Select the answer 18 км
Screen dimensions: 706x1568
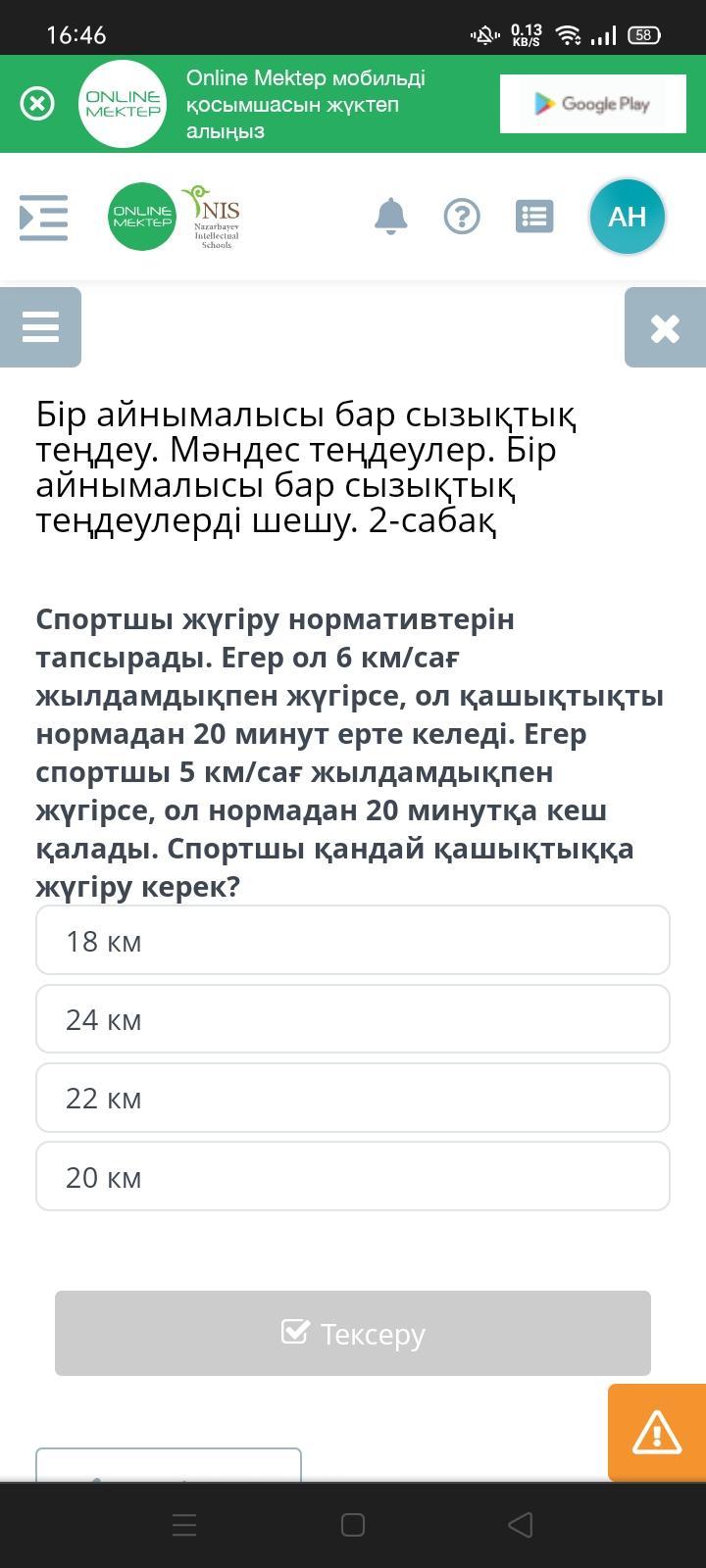click(353, 941)
